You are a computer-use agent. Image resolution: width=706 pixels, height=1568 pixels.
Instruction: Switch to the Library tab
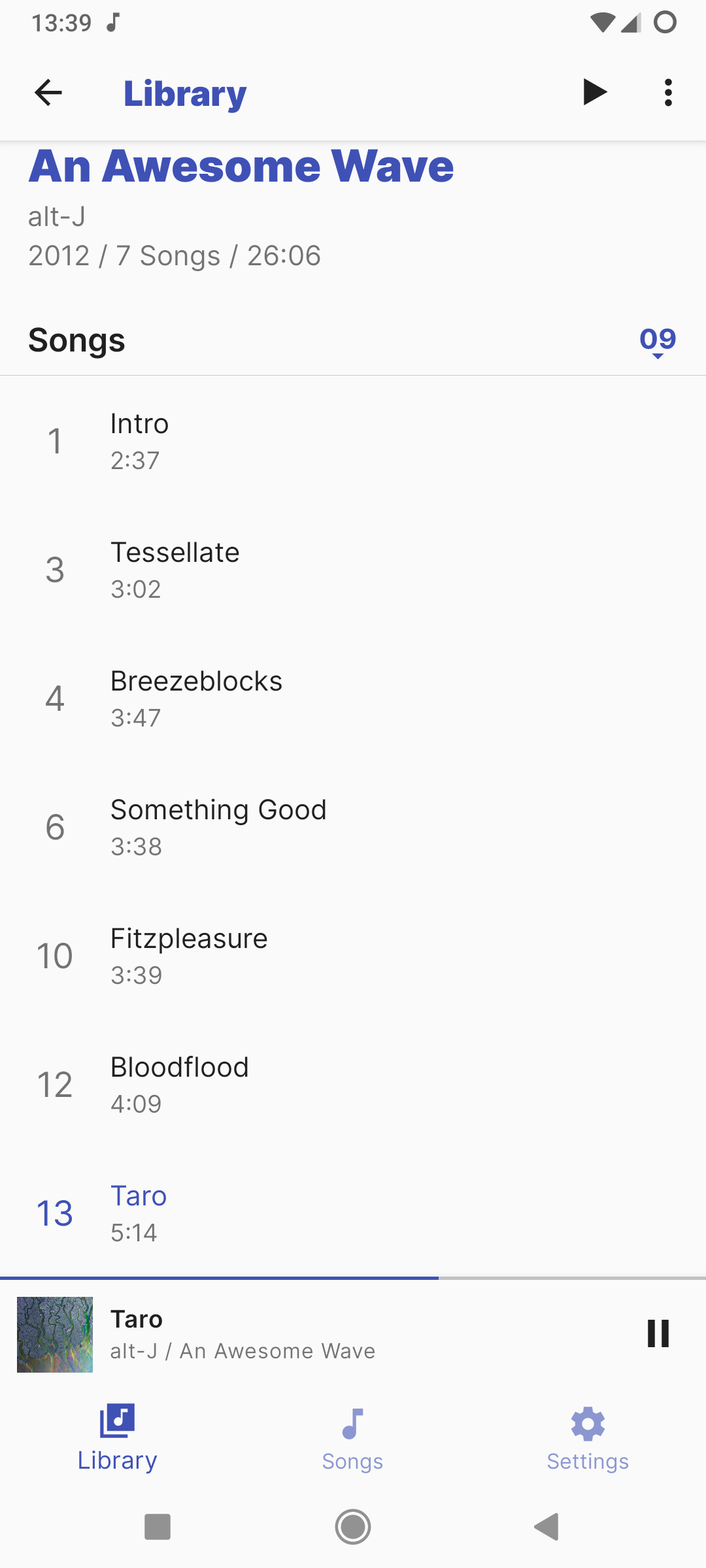tap(118, 1437)
